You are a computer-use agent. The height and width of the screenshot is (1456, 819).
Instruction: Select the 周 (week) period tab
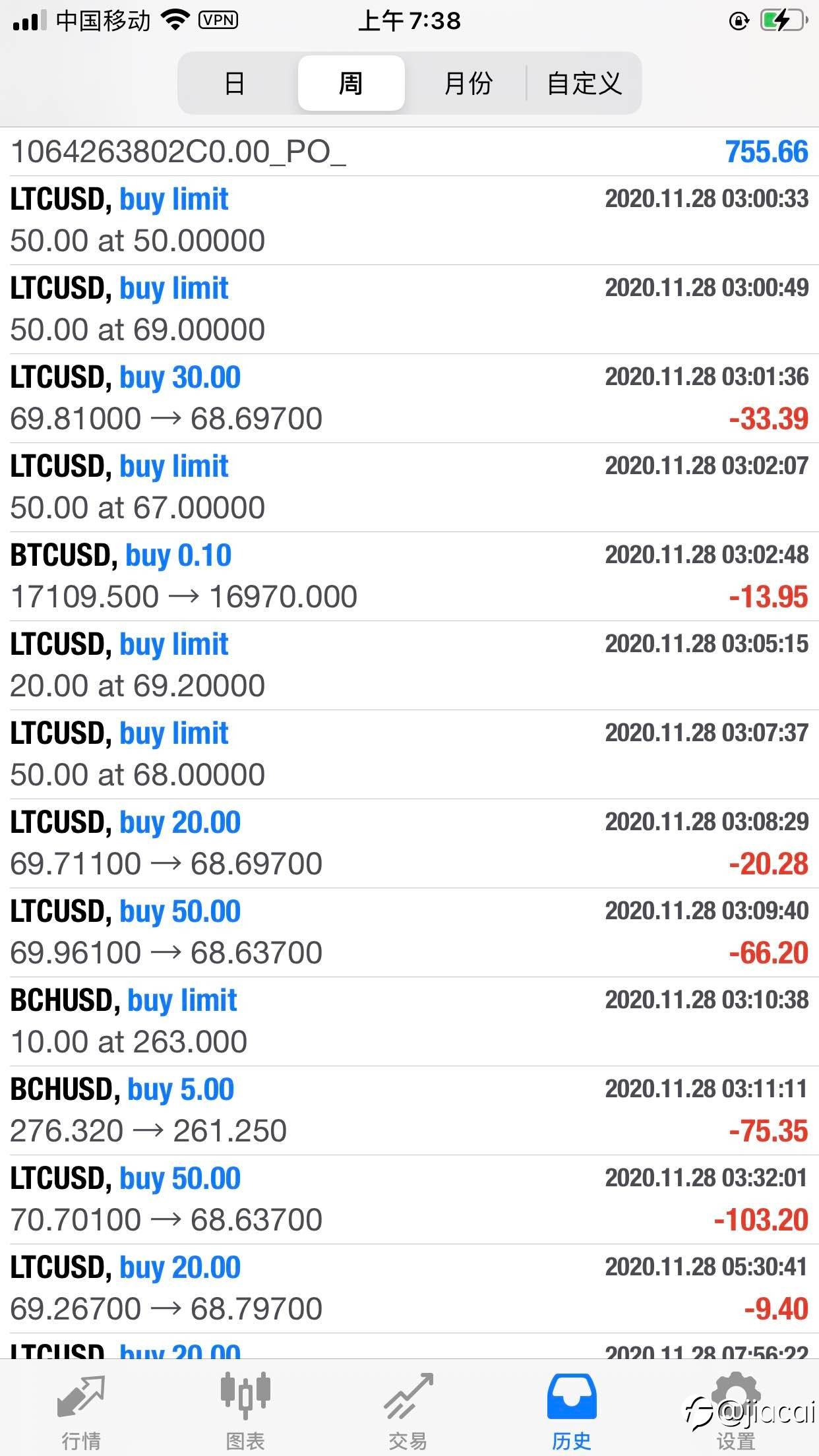(351, 83)
